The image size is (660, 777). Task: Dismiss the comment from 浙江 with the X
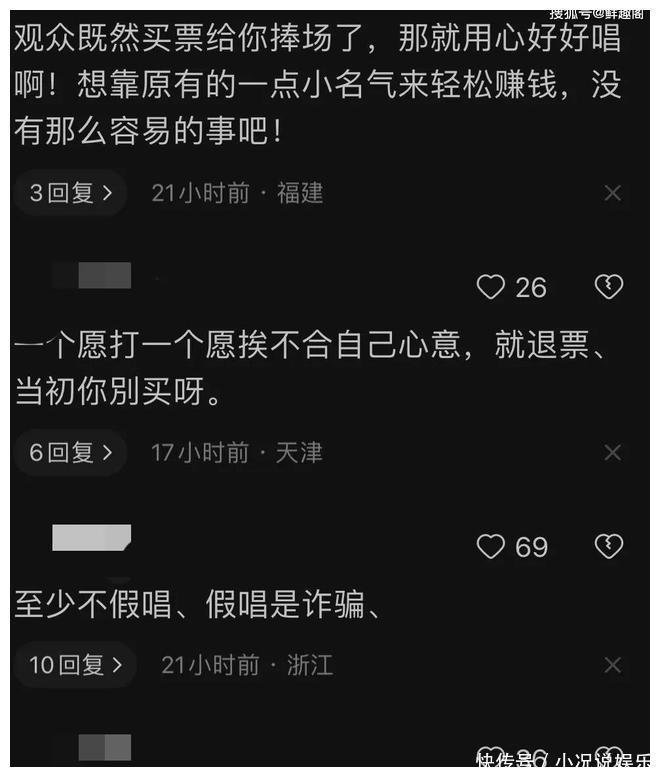(x=613, y=665)
